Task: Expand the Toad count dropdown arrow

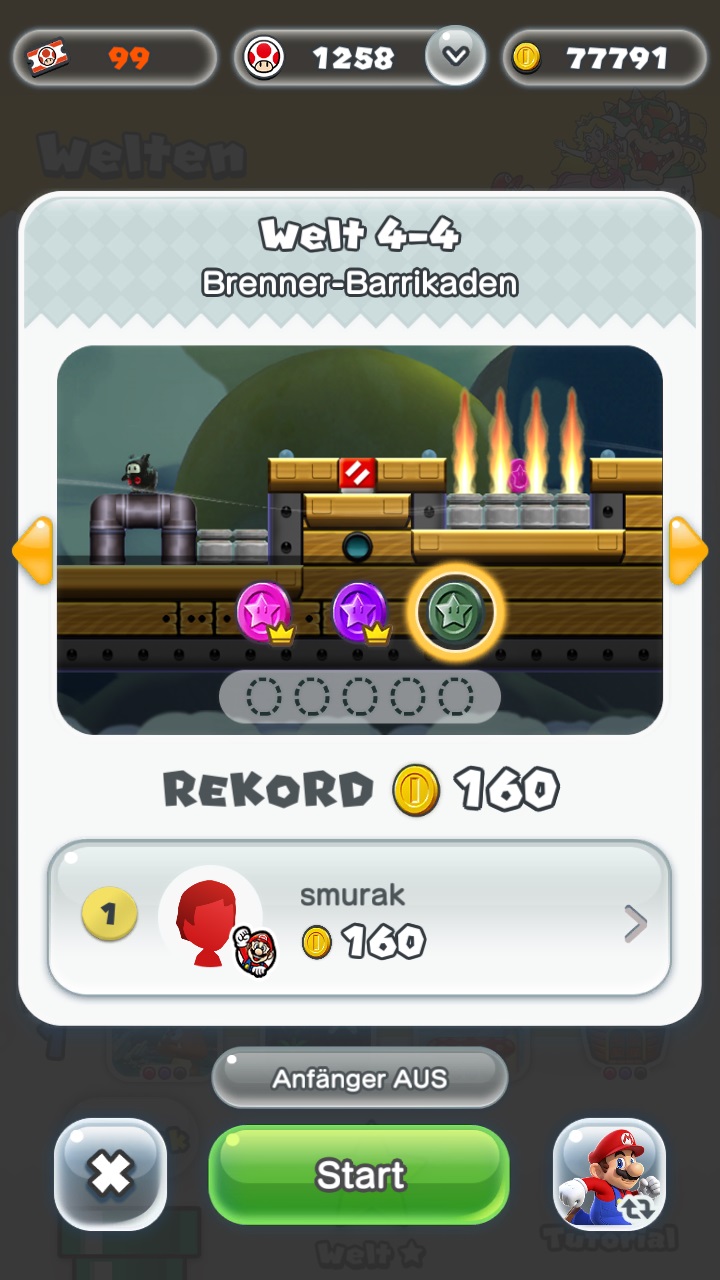Action: (456, 56)
